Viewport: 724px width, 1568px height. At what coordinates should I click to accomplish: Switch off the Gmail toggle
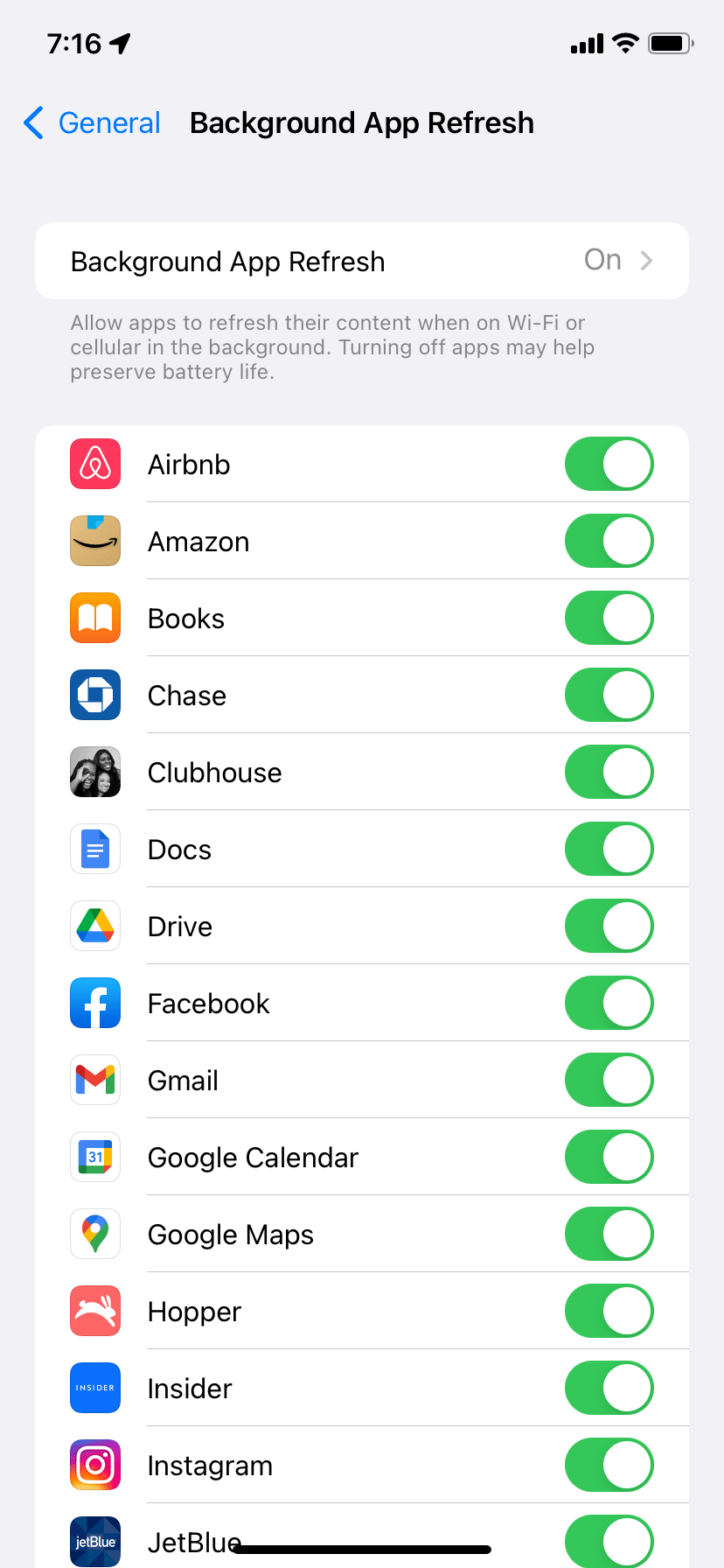[x=609, y=1081]
